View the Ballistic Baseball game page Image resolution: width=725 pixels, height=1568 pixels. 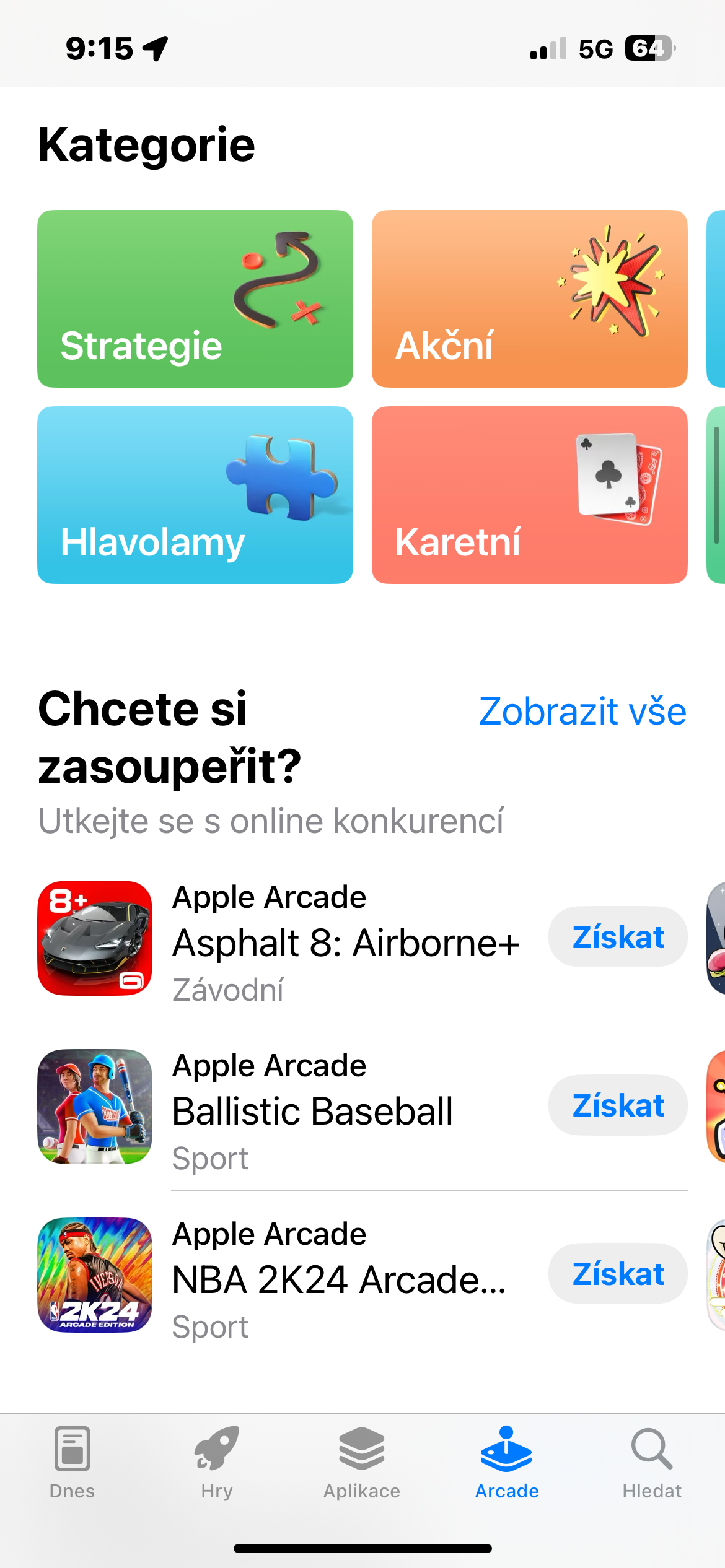[312, 1111]
